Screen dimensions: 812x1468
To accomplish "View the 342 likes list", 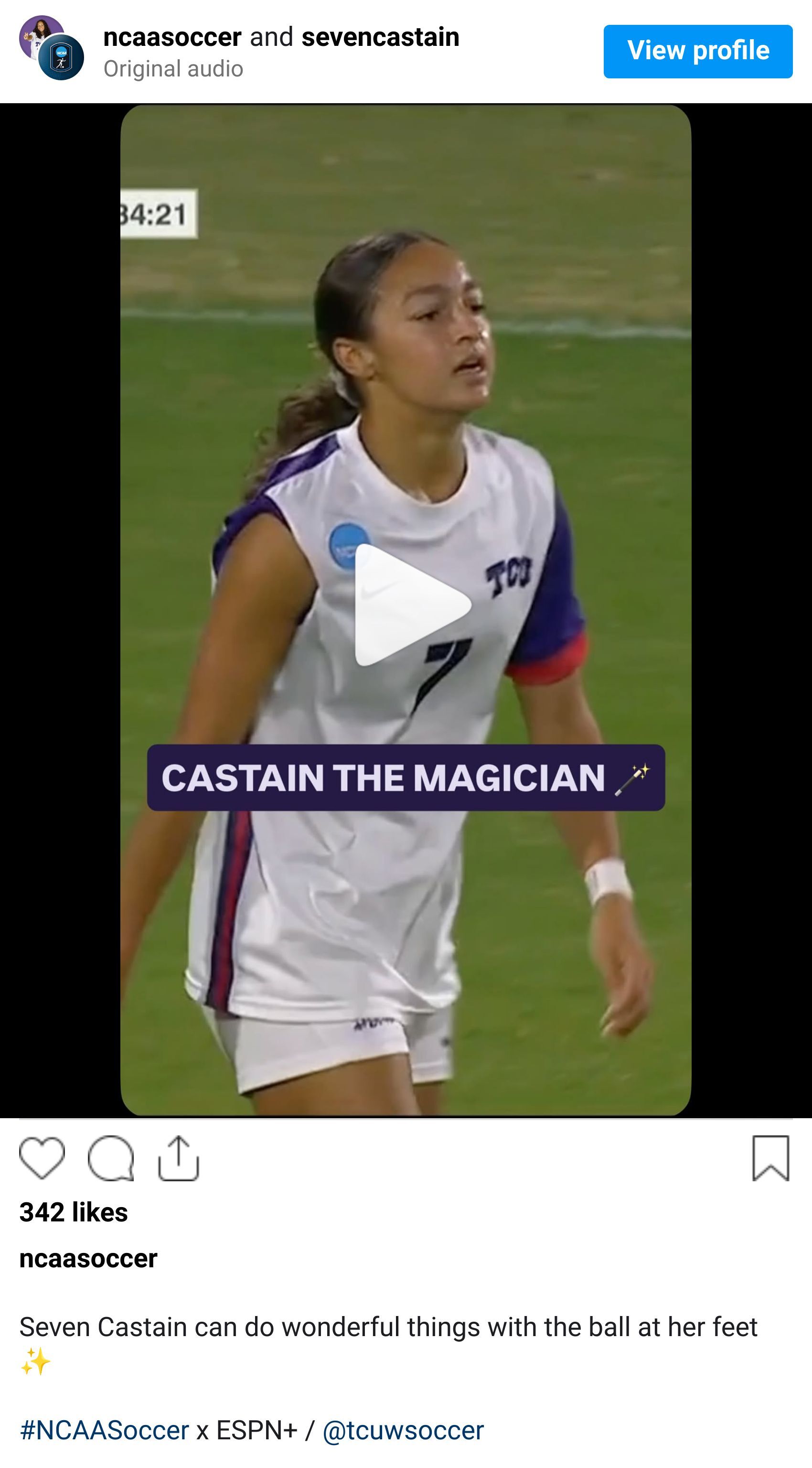I will [x=74, y=1212].
